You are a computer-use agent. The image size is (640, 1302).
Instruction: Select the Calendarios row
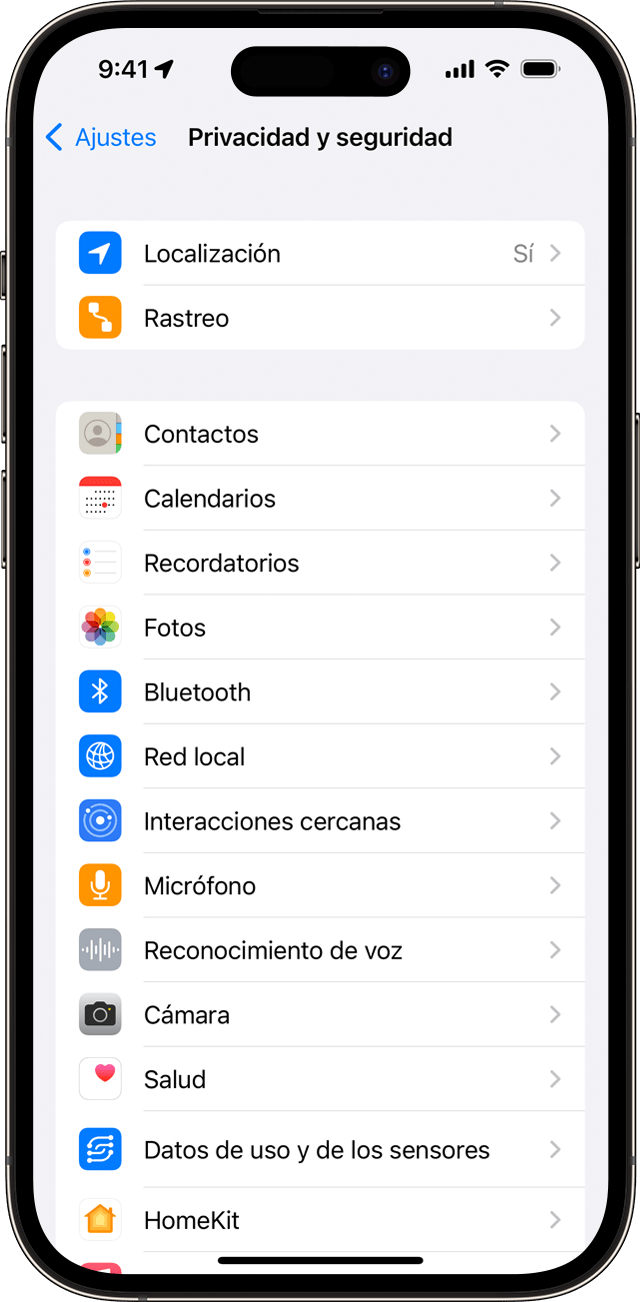[x=320, y=498]
